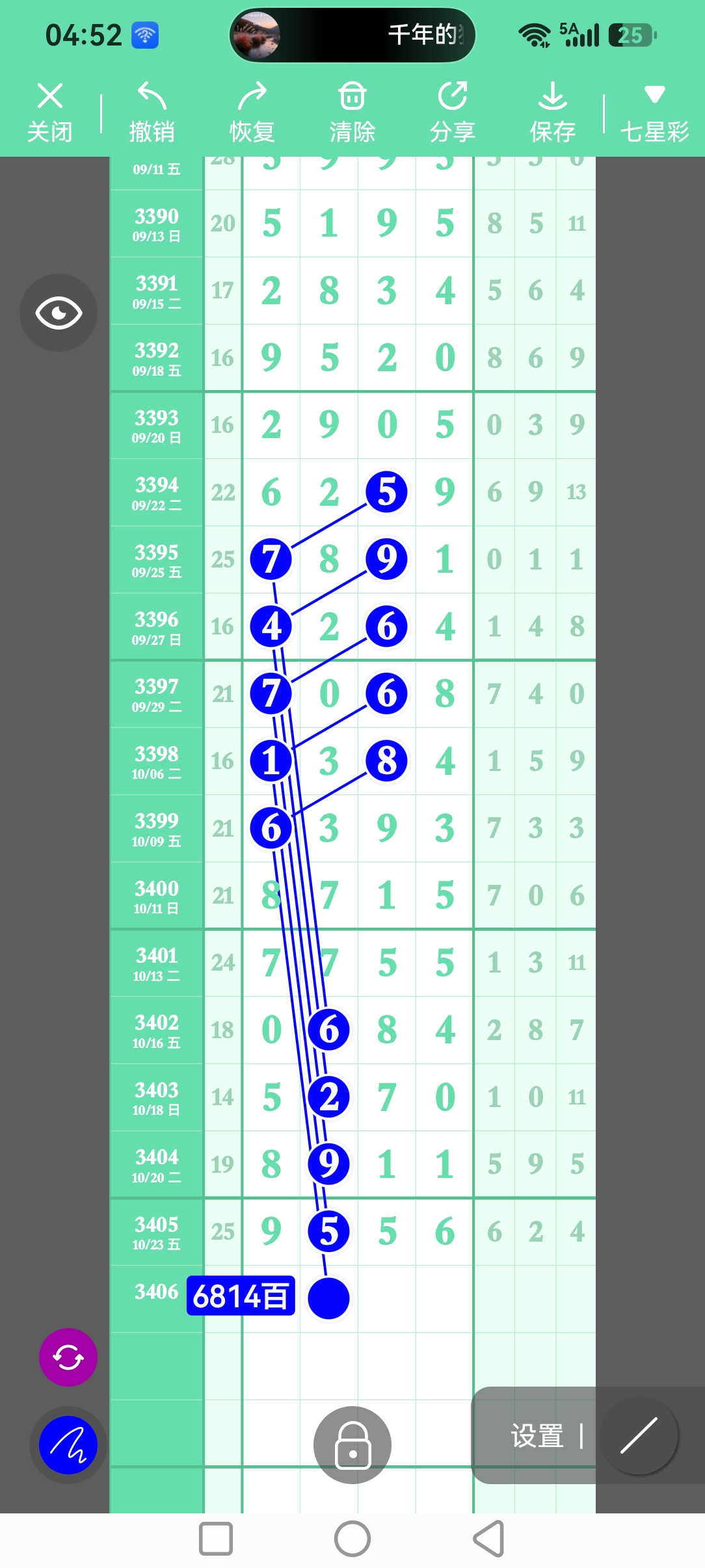Open the 七星彩 lottery dropdown
The width and height of the screenshot is (705, 1568).
point(654,112)
